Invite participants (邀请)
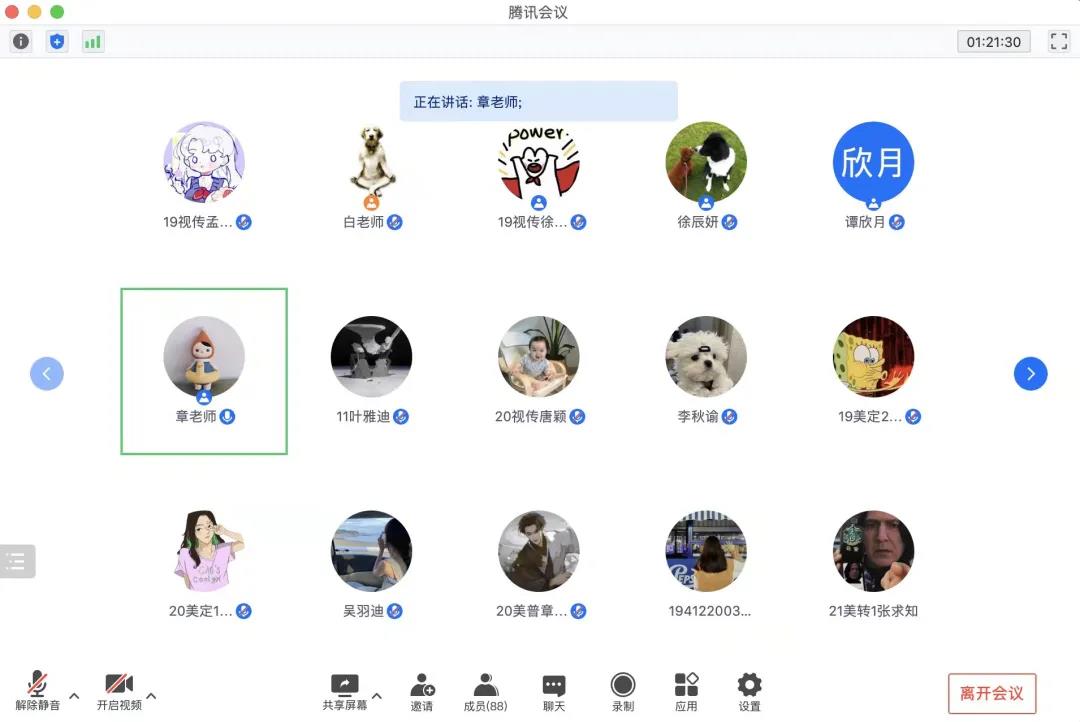The image size is (1080, 722). (422, 691)
